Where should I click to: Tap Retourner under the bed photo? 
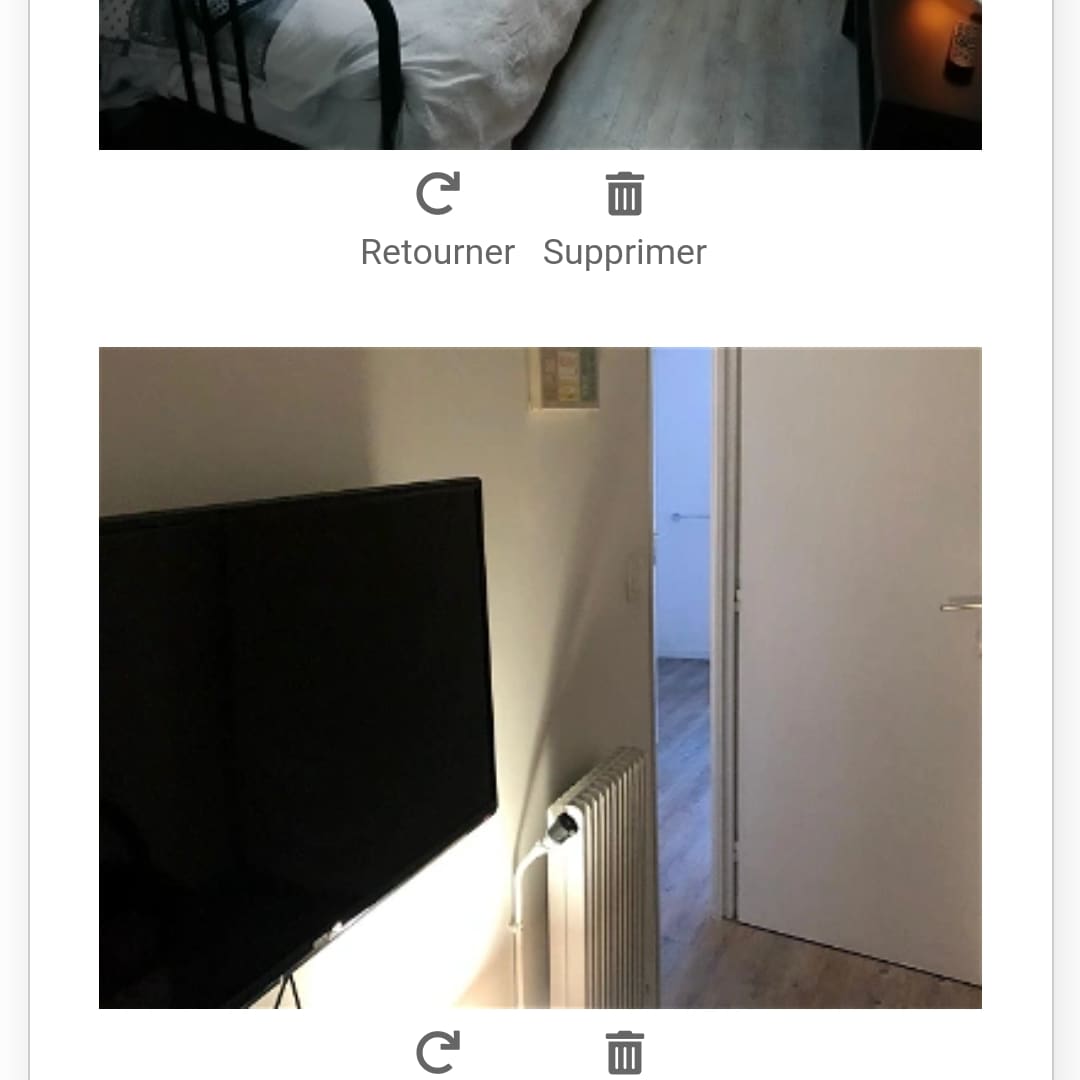click(x=438, y=220)
